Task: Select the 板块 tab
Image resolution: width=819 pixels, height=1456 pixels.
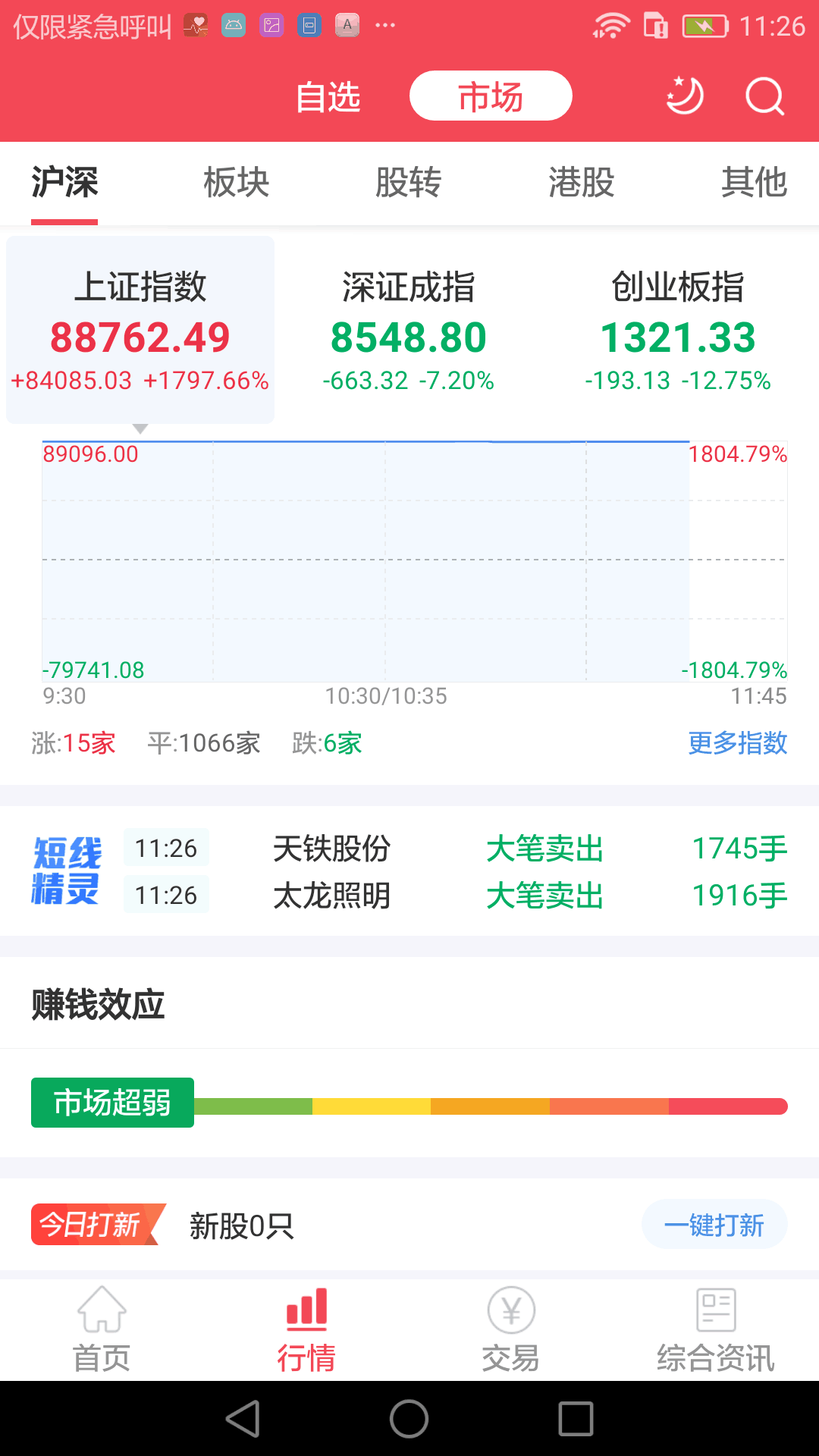Action: [235, 183]
